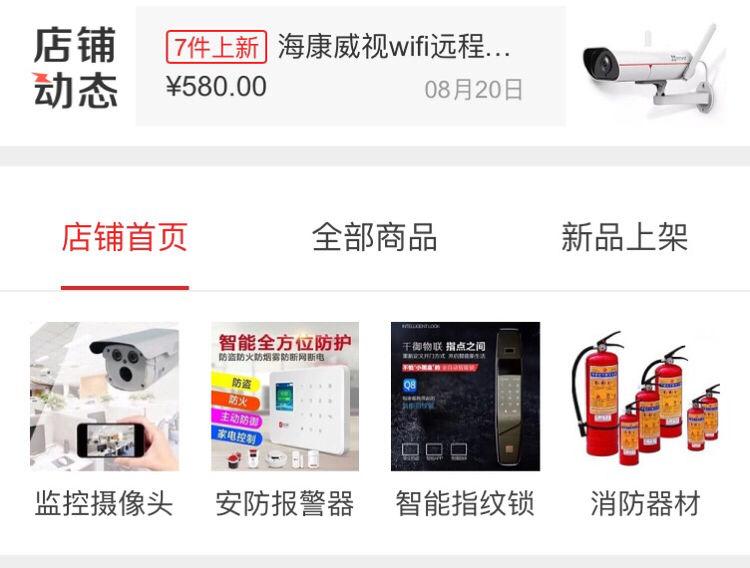Open the 安防报警器 category
The width and height of the screenshot is (750, 568).
285,420
